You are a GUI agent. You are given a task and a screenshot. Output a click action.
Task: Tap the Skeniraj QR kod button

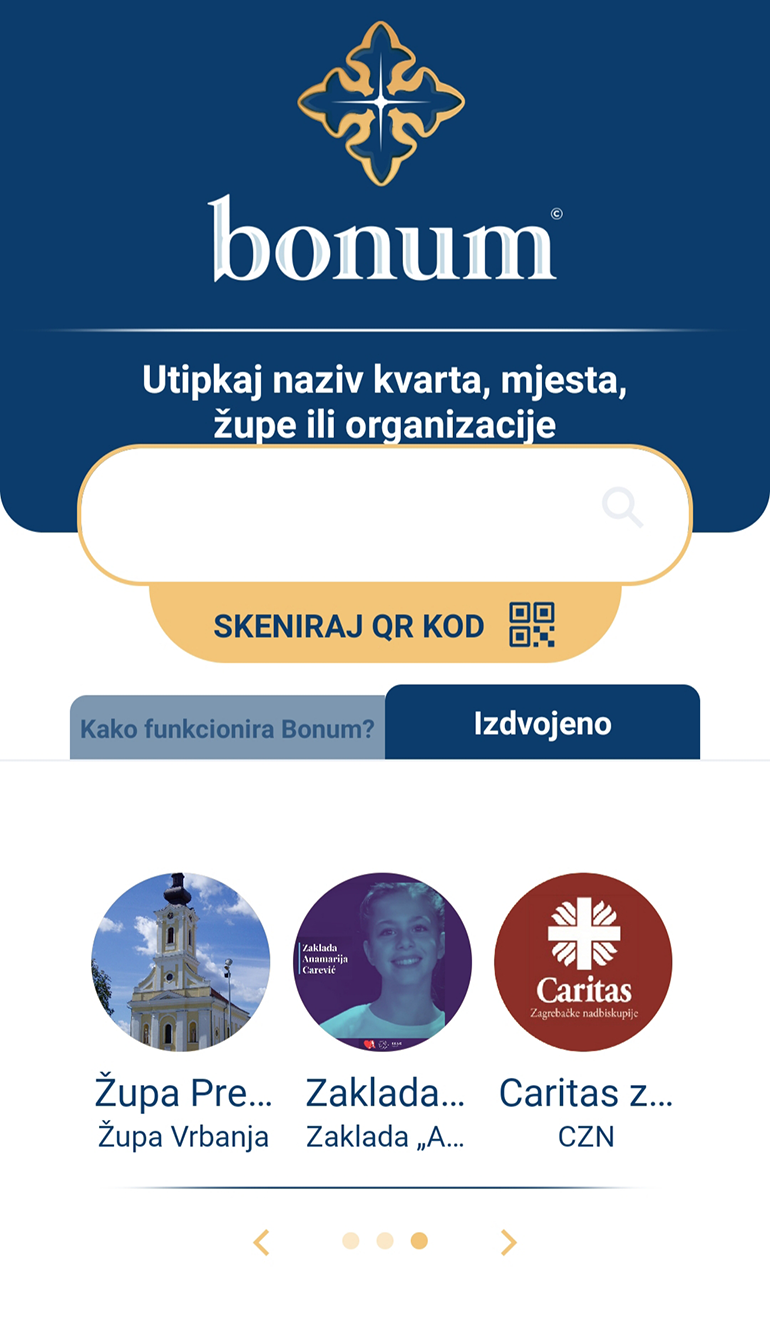[384, 626]
